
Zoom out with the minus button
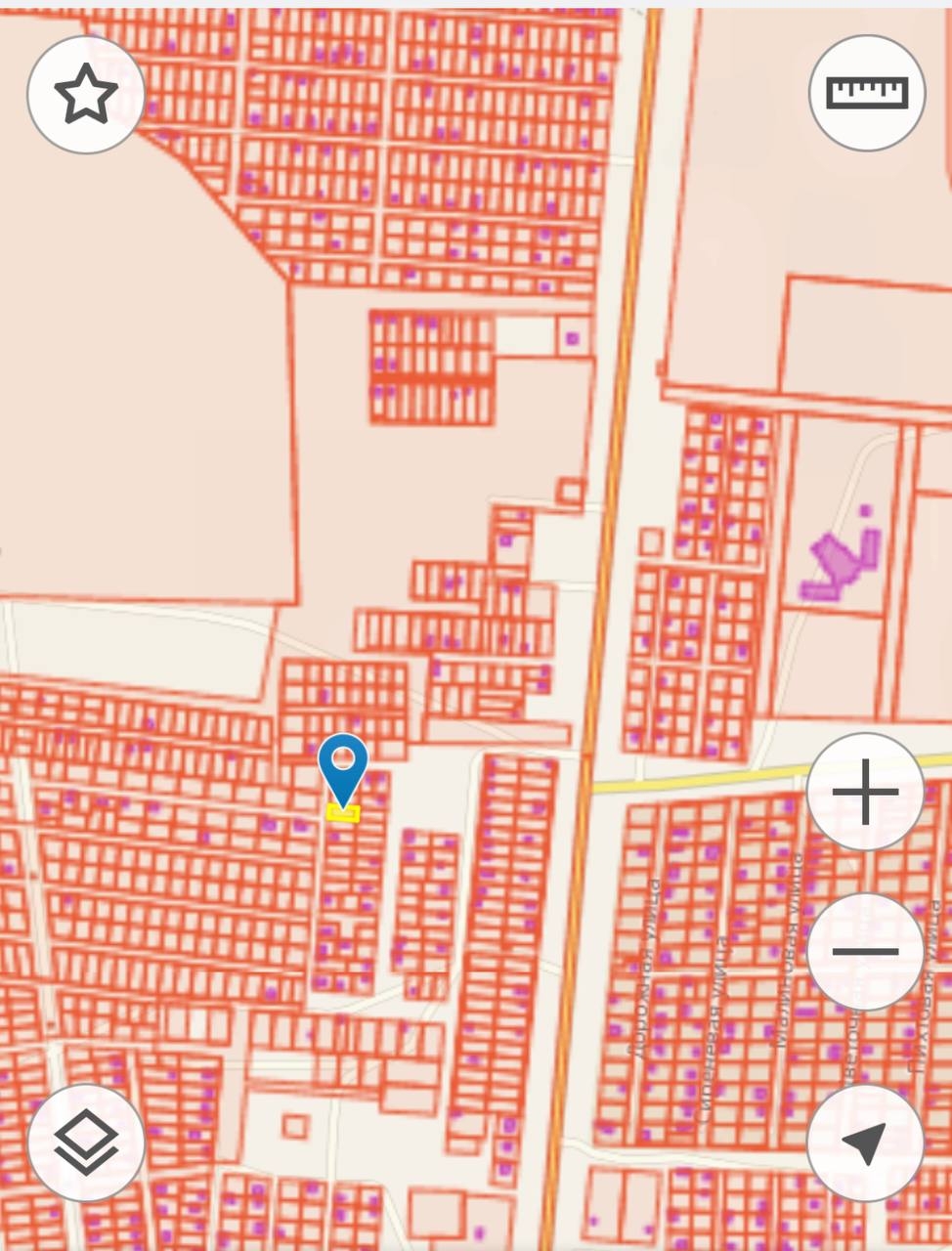pyautogui.click(x=865, y=951)
